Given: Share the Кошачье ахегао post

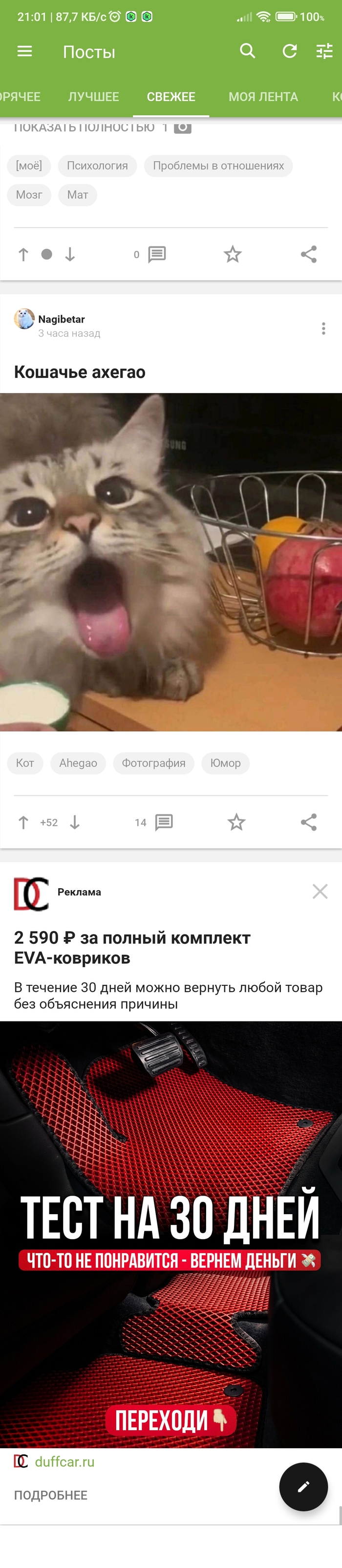Looking at the screenshot, I should click(308, 822).
